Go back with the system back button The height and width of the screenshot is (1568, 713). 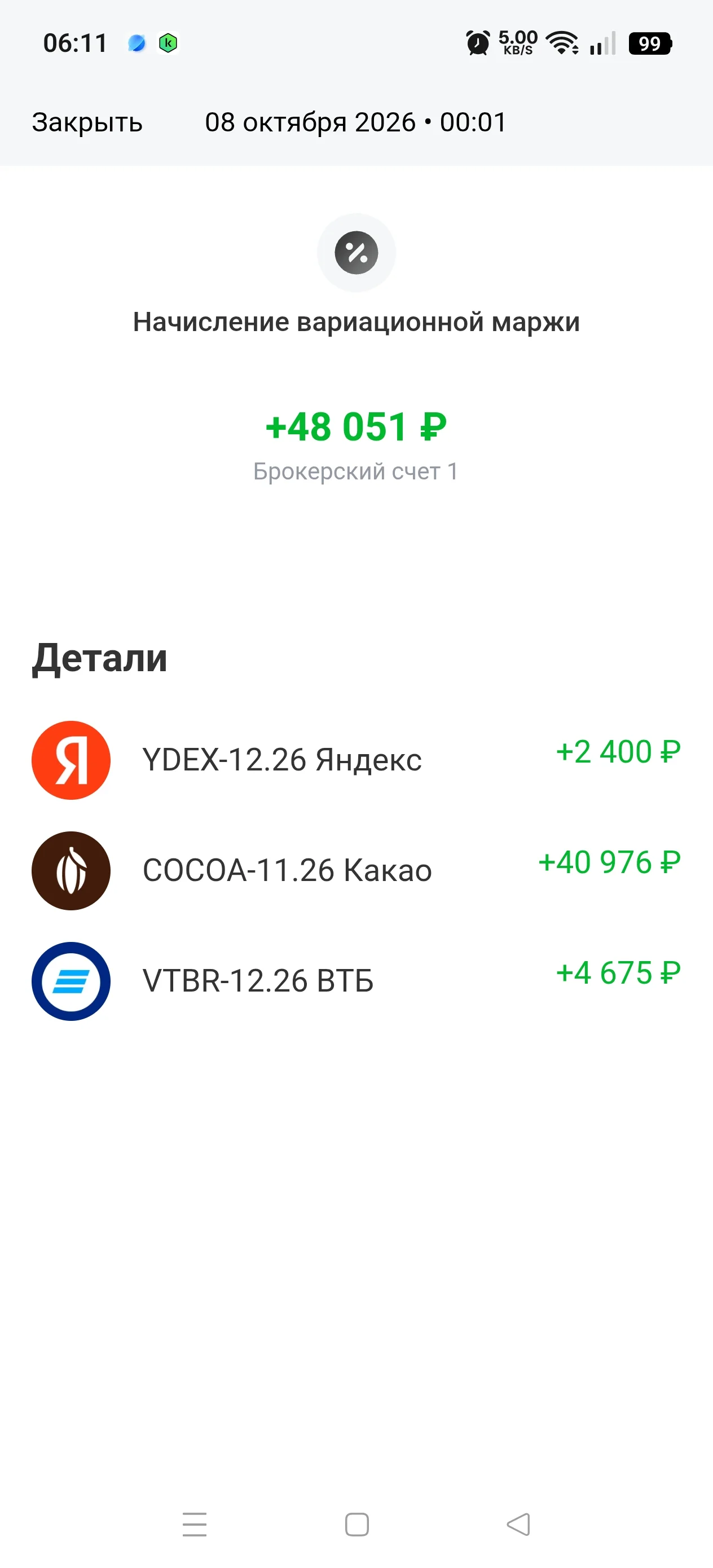518,1524
